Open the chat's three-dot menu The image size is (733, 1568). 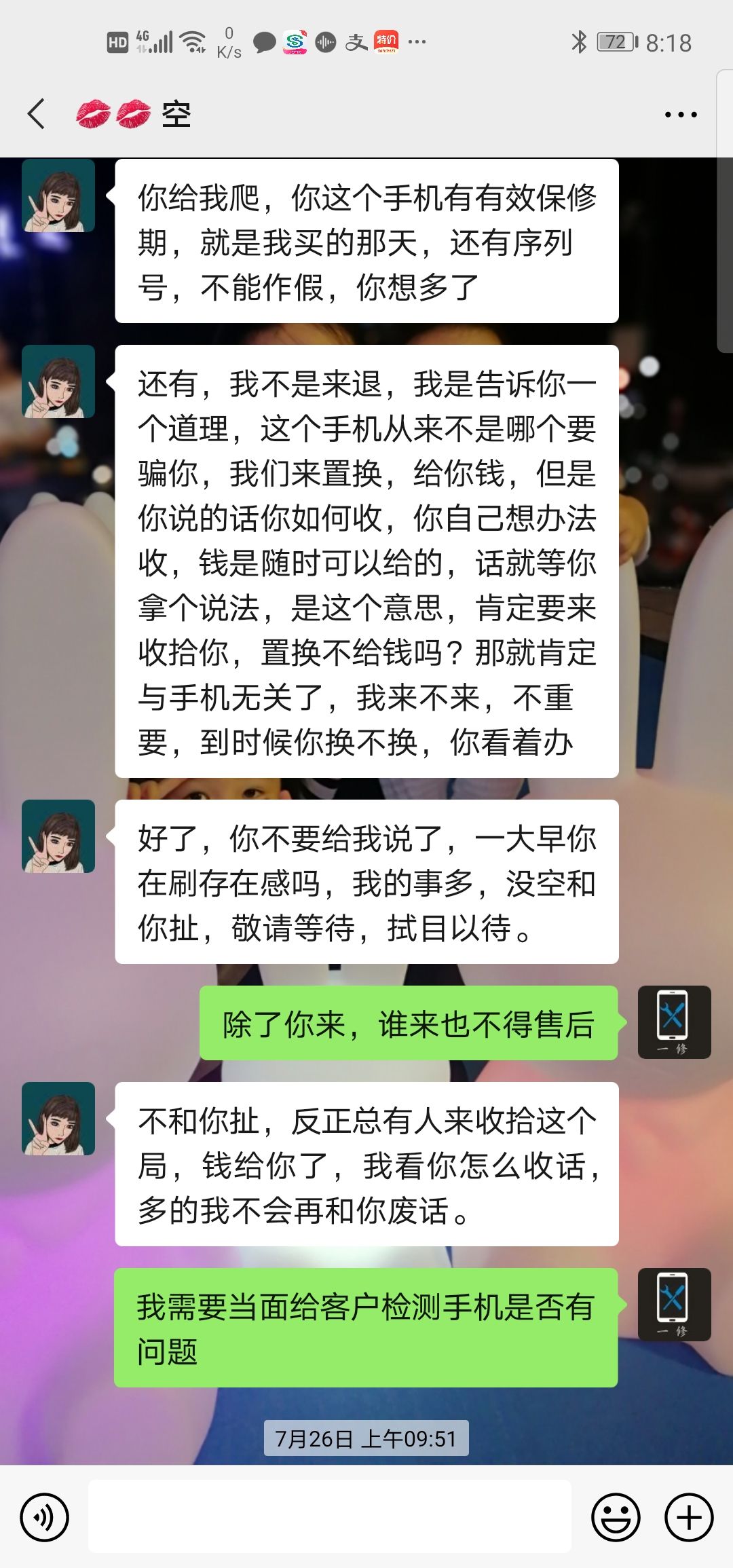(680, 115)
